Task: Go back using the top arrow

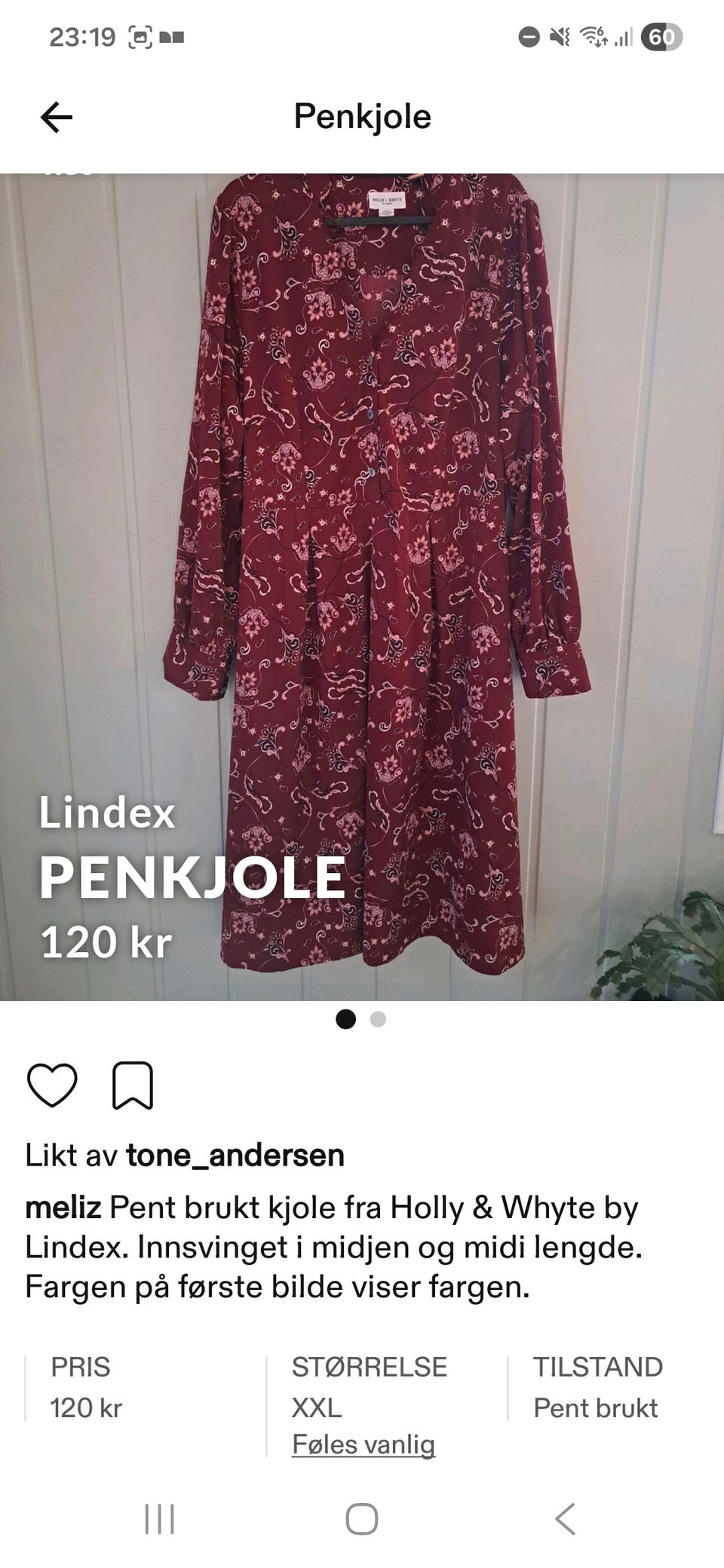Action: click(57, 117)
